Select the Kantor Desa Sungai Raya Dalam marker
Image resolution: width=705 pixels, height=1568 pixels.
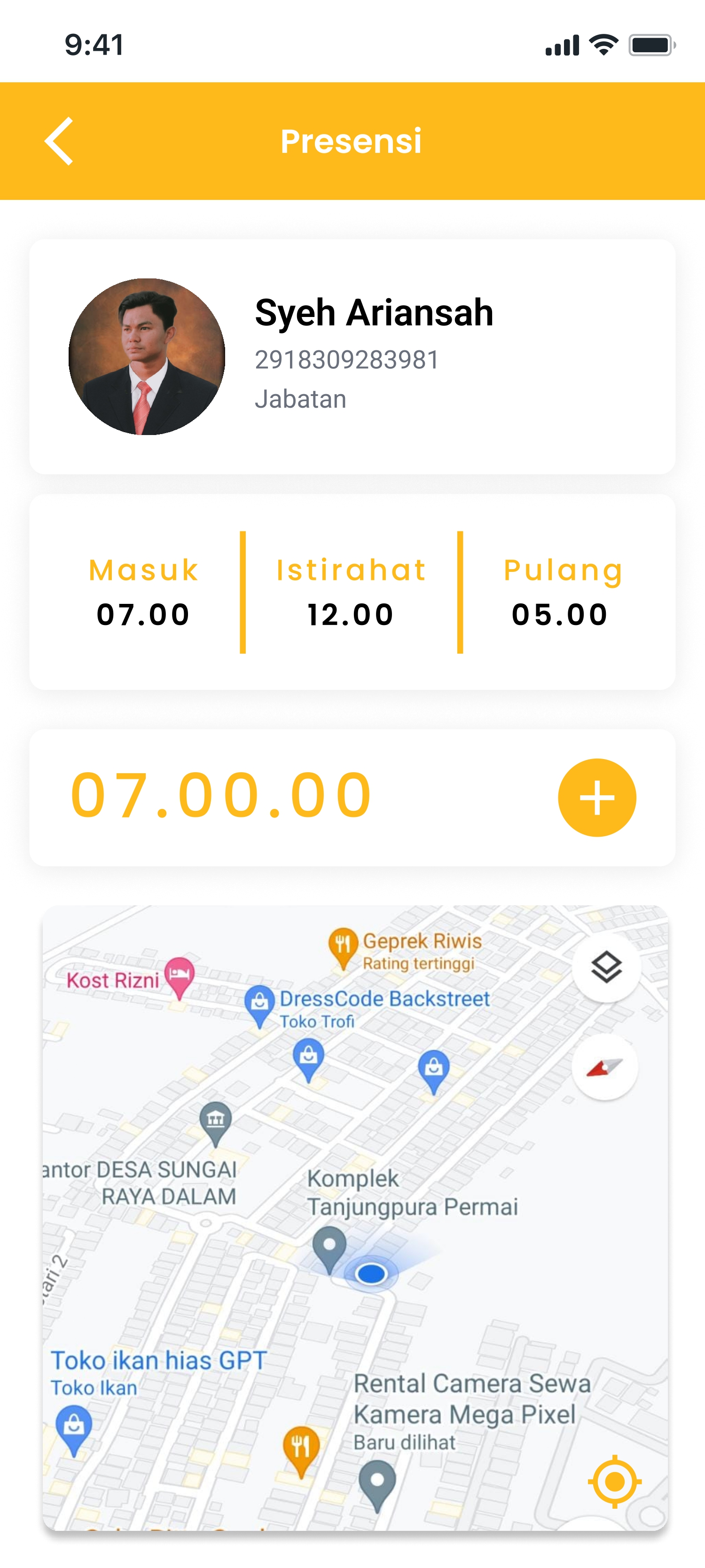(215, 1121)
